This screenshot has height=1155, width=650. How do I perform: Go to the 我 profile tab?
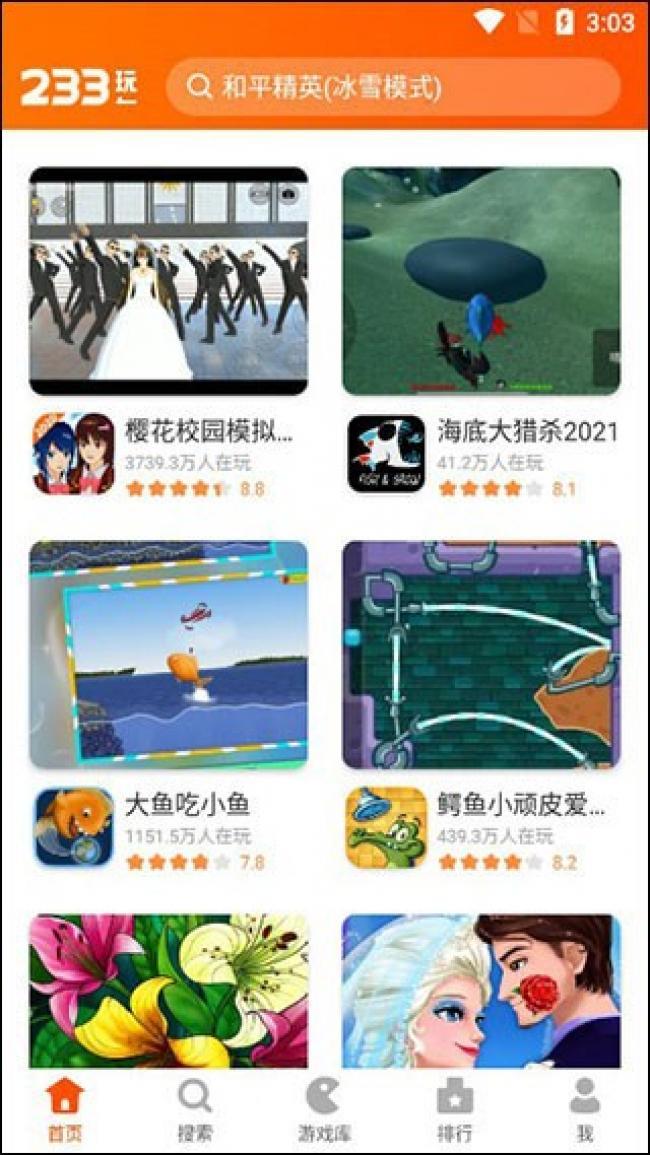[584, 1110]
